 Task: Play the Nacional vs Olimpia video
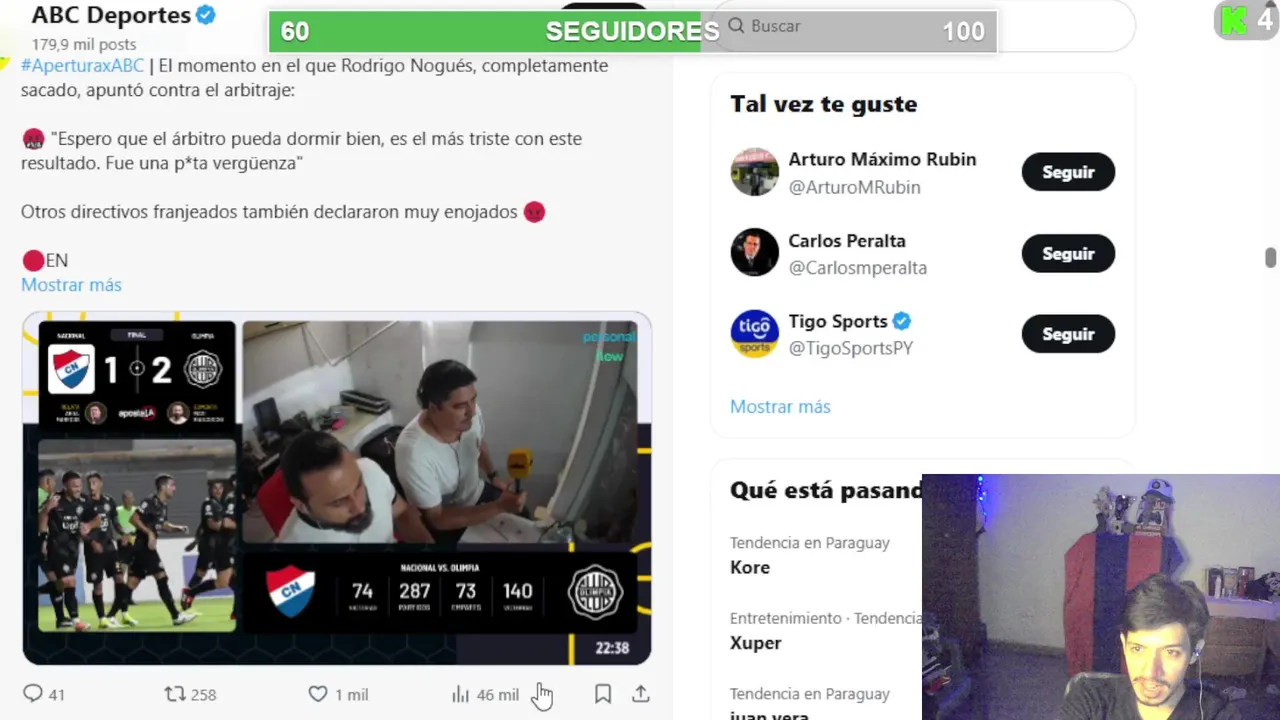pos(337,488)
